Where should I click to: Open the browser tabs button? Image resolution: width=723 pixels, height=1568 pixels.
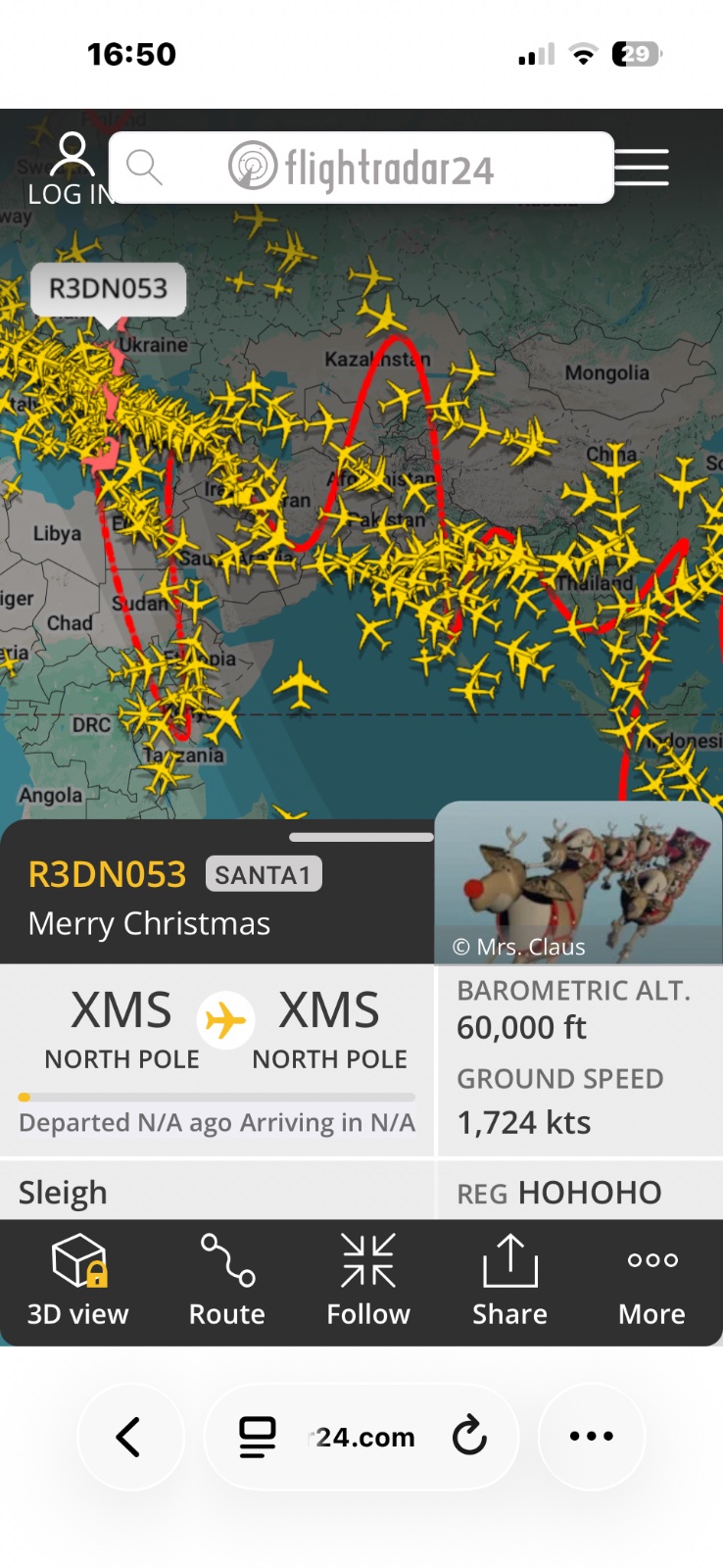(x=258, y=1437)
